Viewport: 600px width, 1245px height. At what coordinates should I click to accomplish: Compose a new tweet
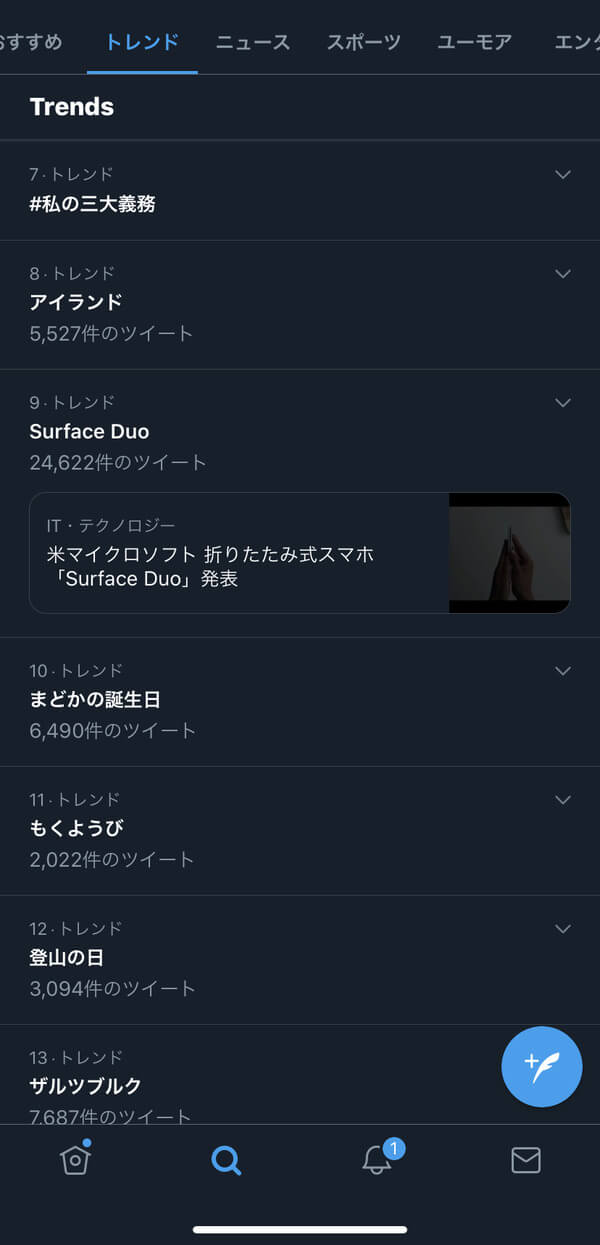(541, 1066)
